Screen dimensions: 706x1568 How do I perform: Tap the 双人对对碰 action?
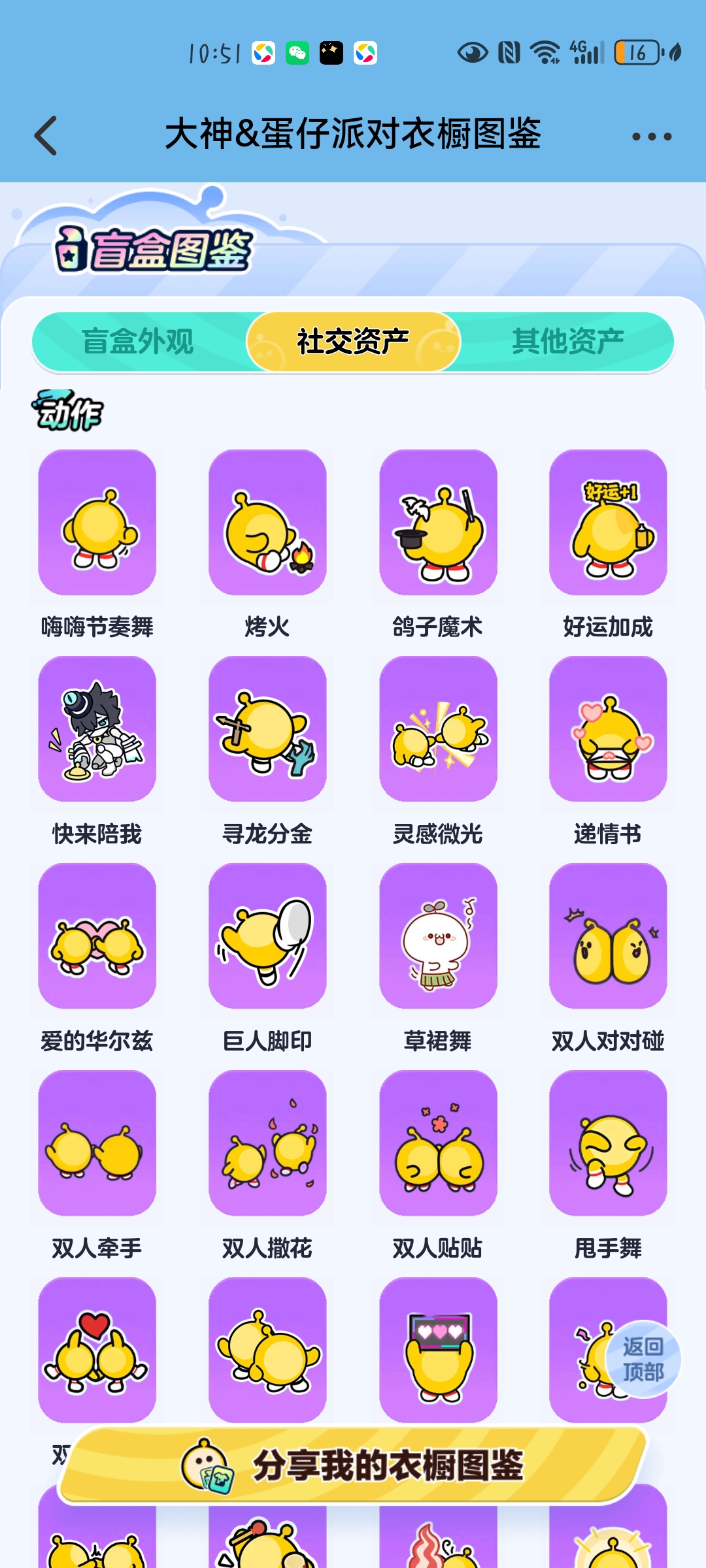click(x=608, y=936)
